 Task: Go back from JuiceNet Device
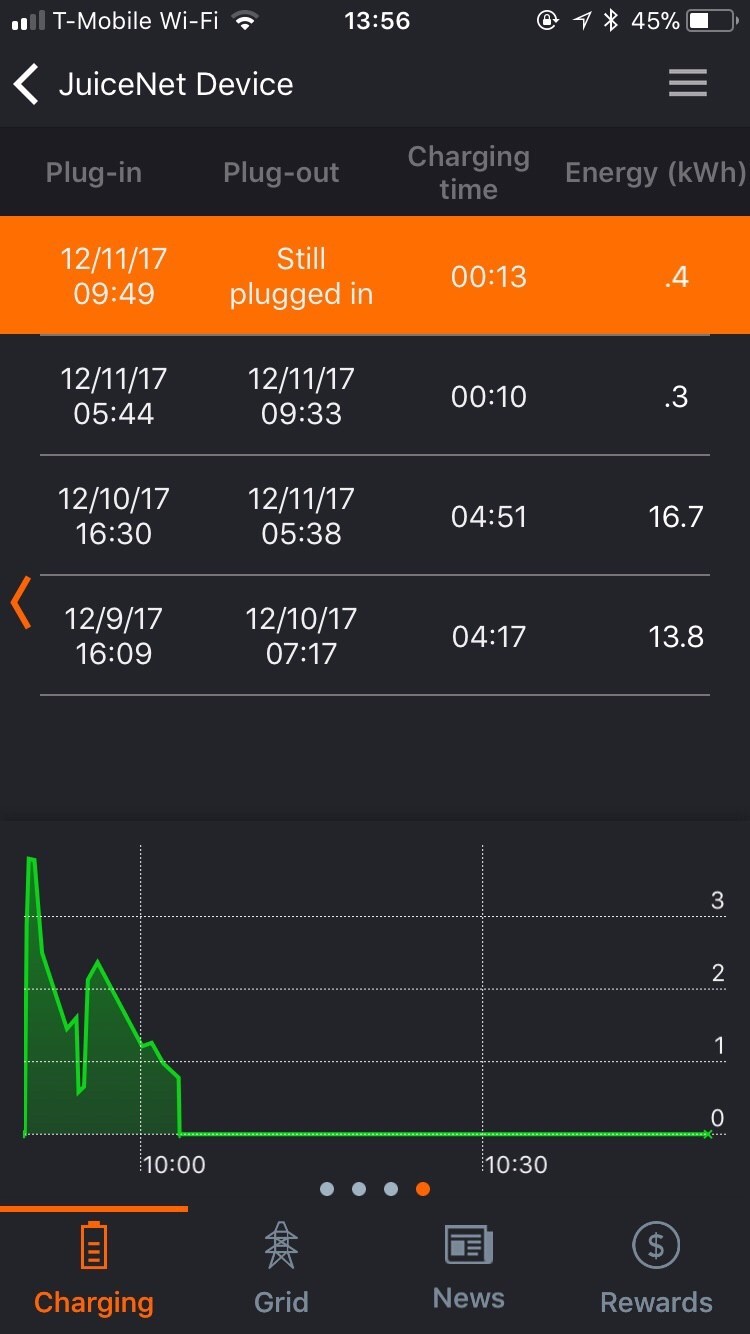click(27, 84)
